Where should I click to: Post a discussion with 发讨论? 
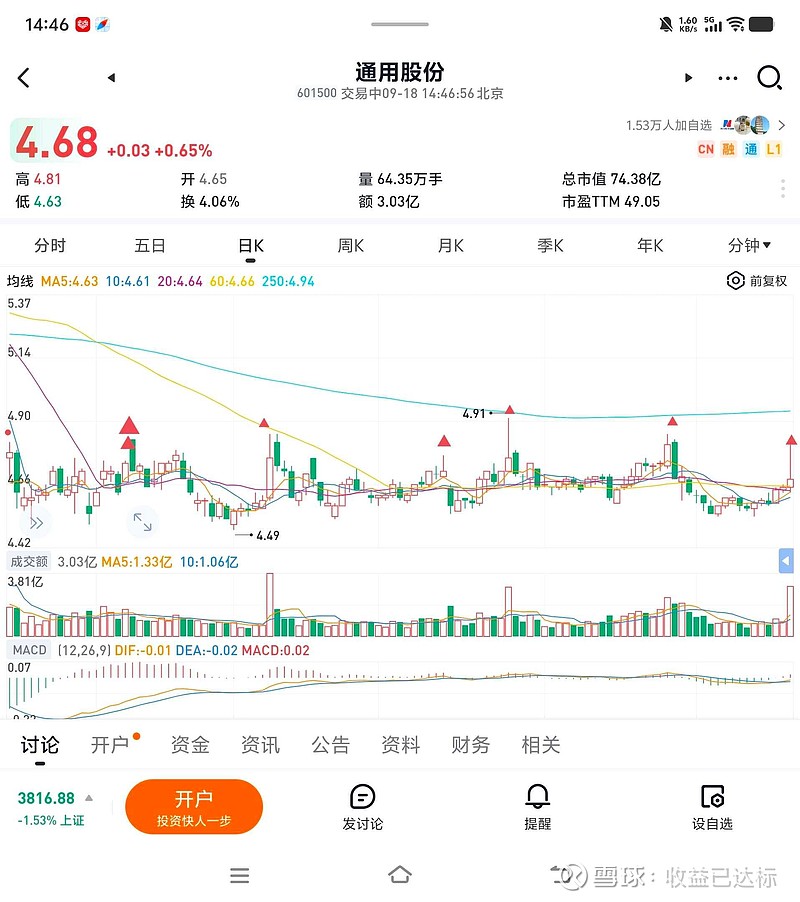[362, 807]
